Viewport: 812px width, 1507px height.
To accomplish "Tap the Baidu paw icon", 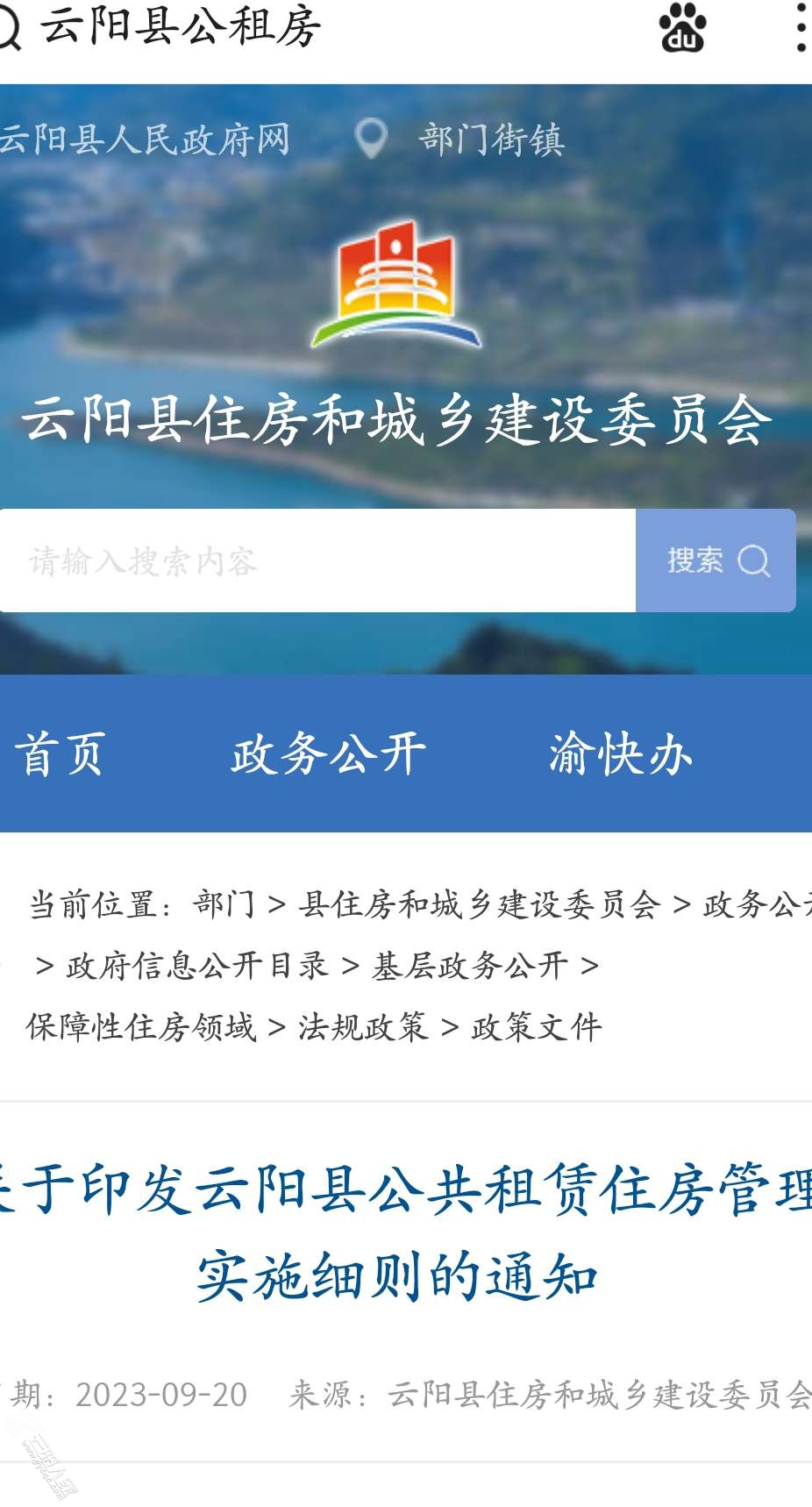I will pyautogui.click(x=682, y=28).
